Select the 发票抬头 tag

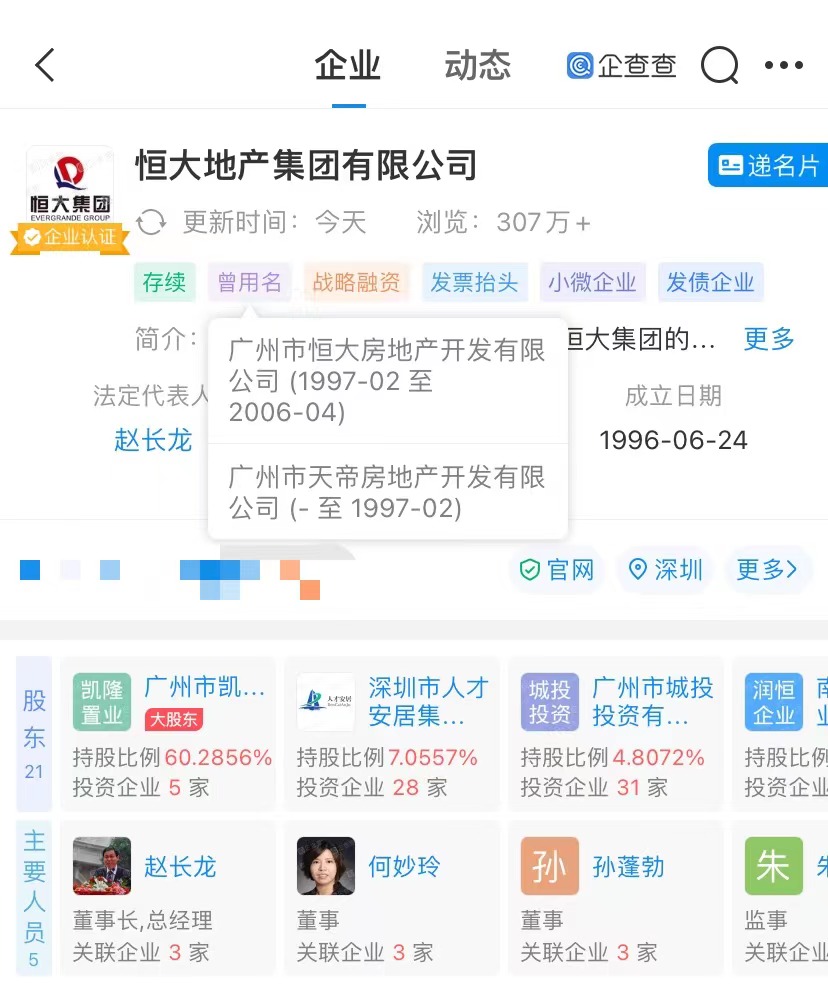pos(475,283)
